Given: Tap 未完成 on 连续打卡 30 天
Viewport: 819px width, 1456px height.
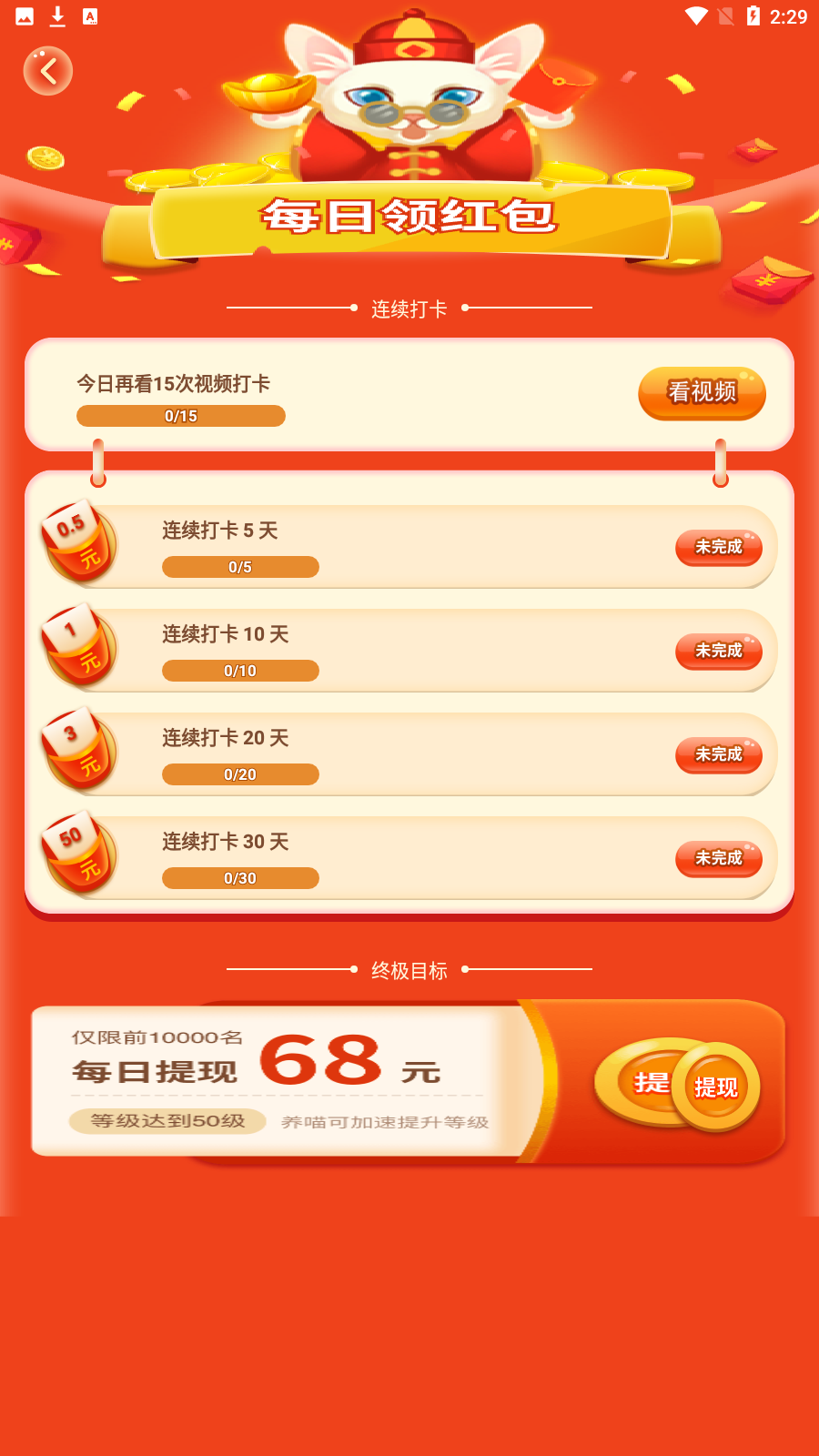Looking at the screenshot, I should 720,858.
